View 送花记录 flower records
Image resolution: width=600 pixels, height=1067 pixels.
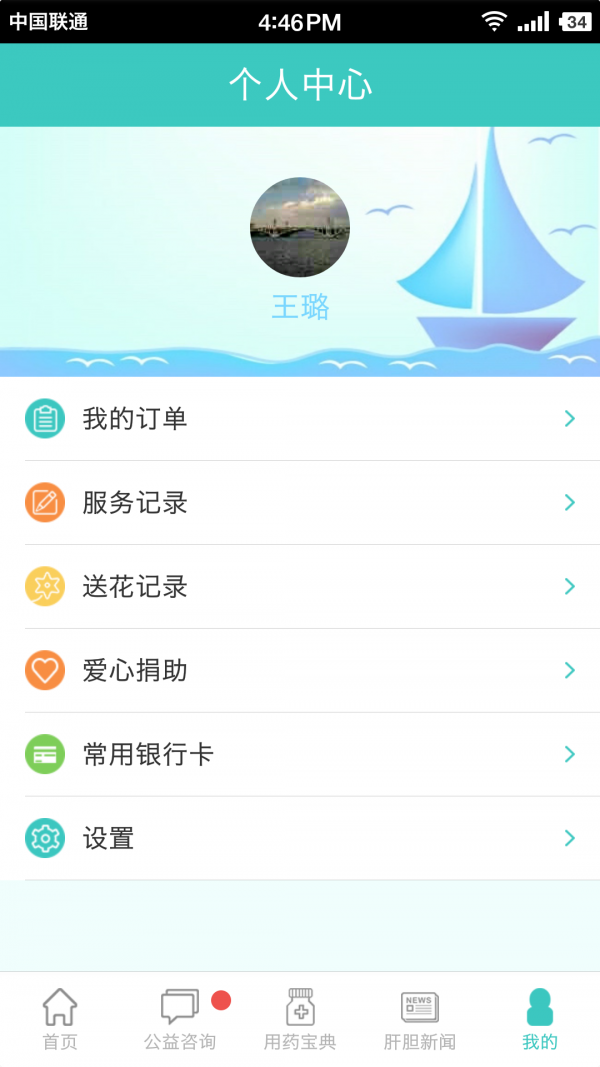click(x=300, y=587)
